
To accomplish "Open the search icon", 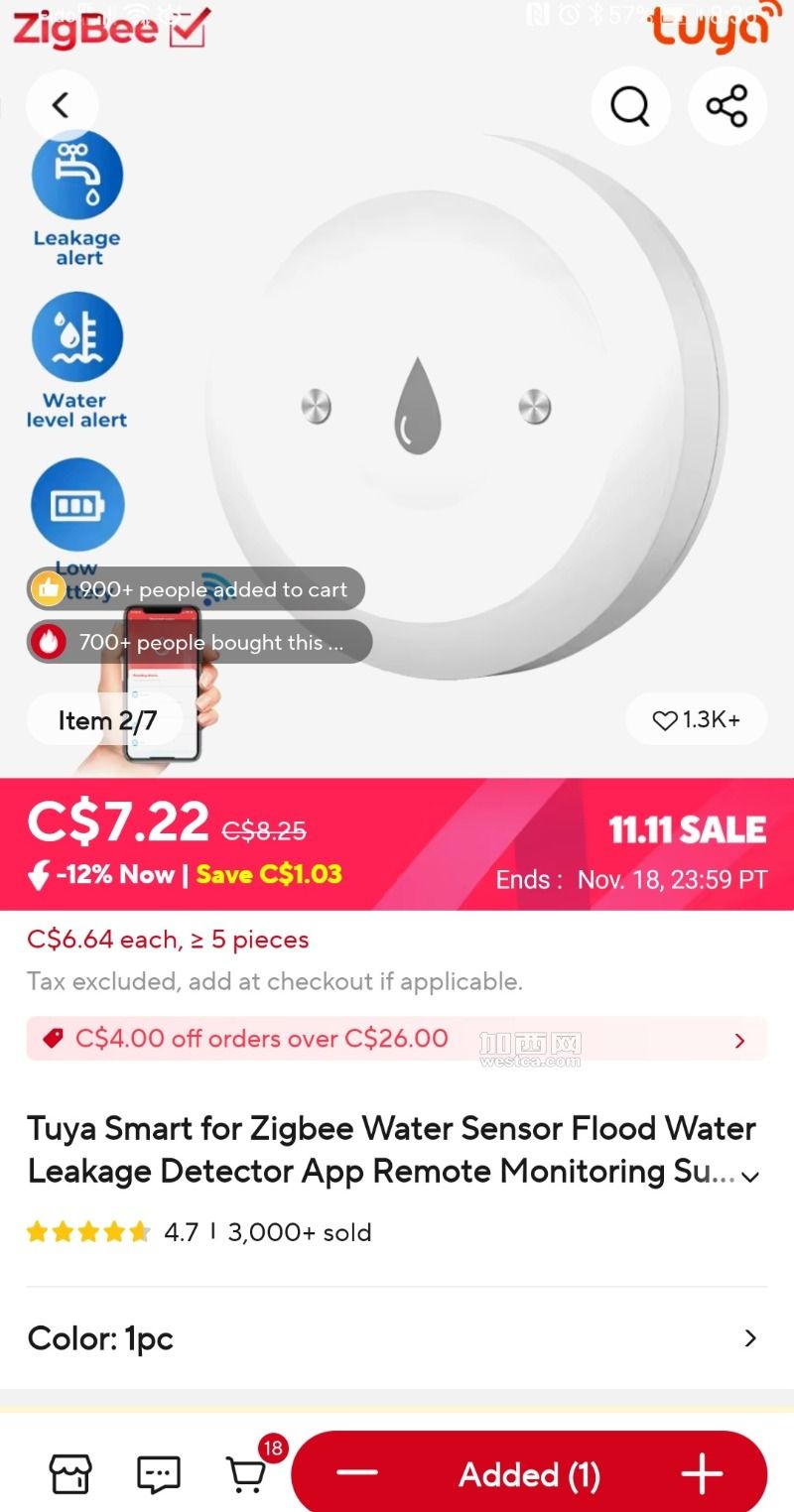I will 630,105.
